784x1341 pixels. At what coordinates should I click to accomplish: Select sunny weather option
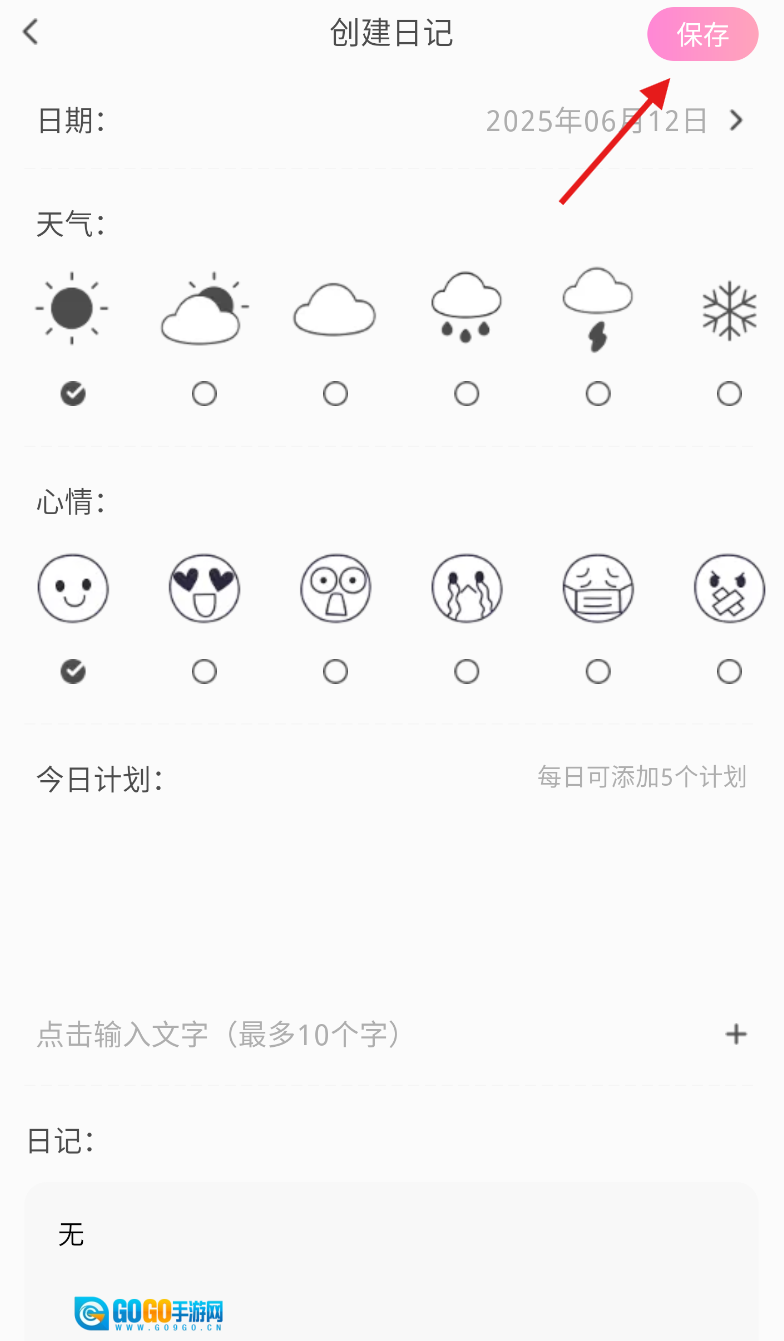click(73, 394)
